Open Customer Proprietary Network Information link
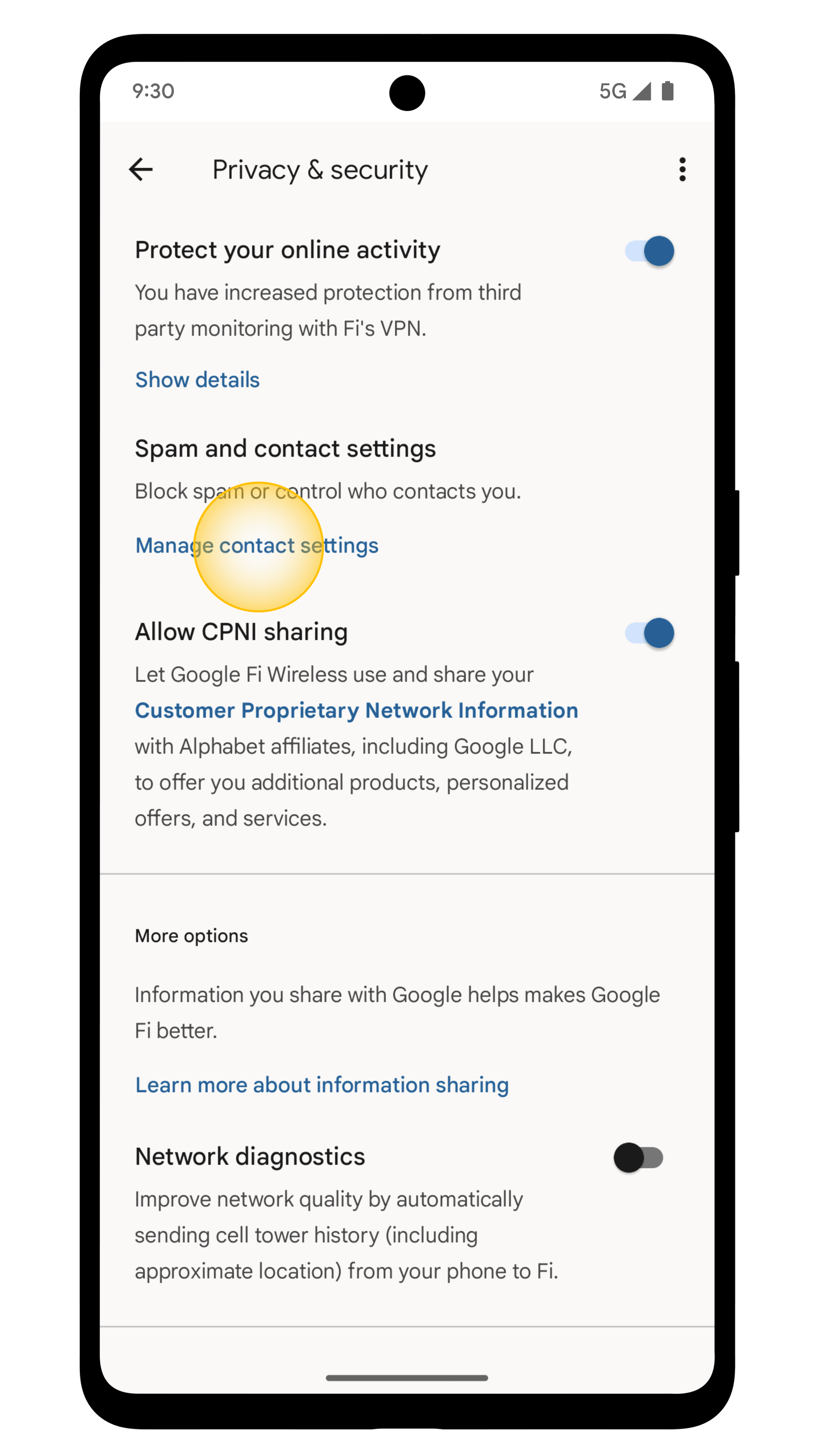The width and height of the screenshot is (814, 1456). (x=356, y=710)
